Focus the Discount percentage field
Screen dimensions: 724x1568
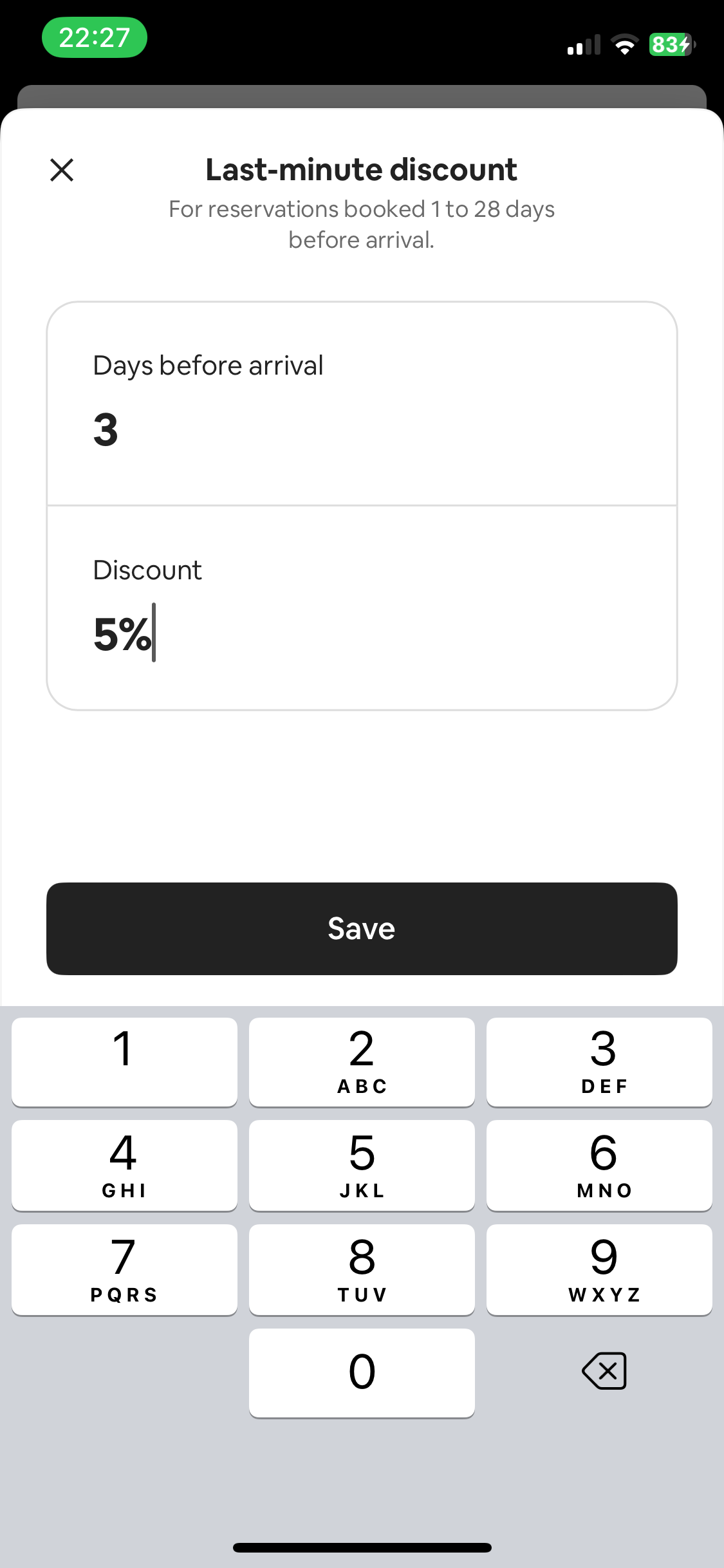pyautogui.click(x=362, y=608)
